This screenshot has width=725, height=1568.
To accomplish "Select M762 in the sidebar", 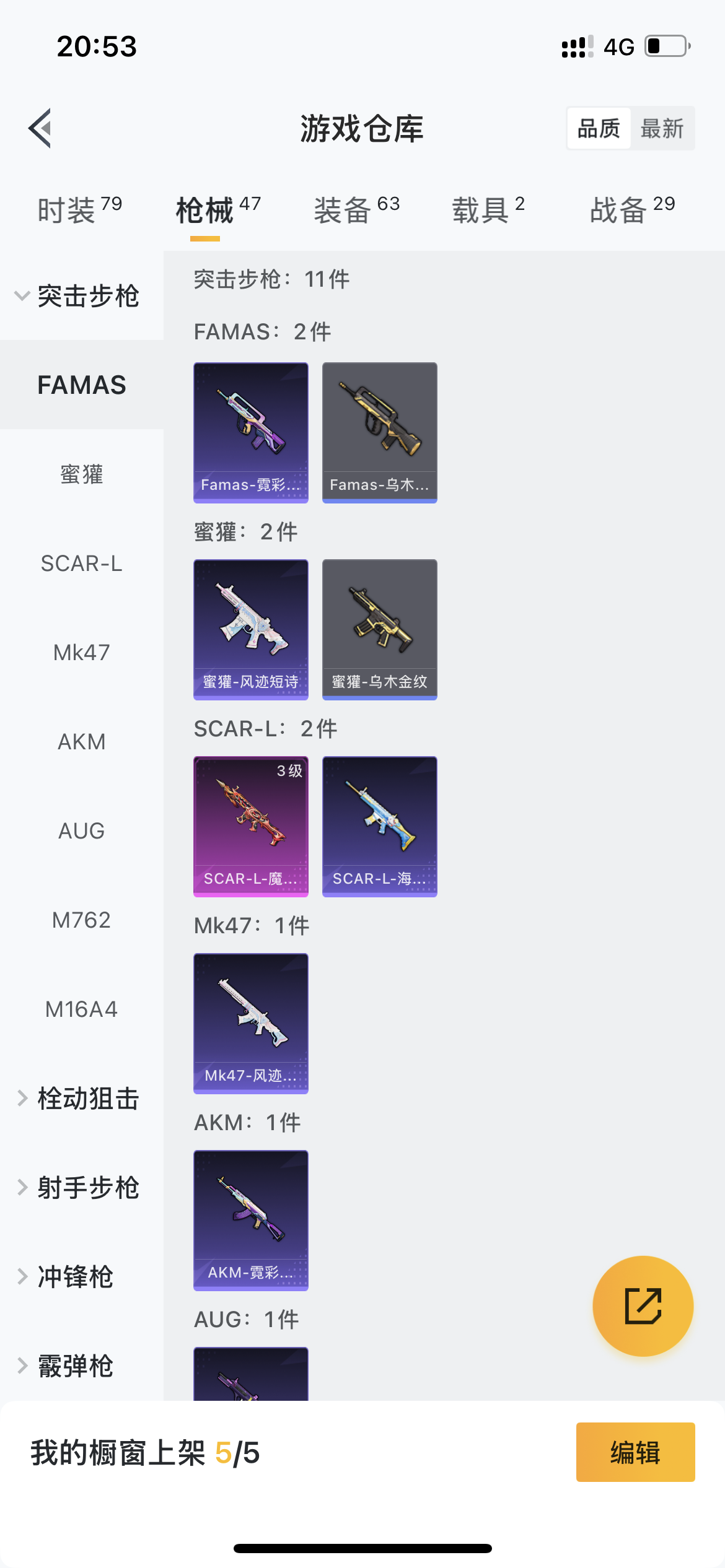I will click(x=81, y=920).
